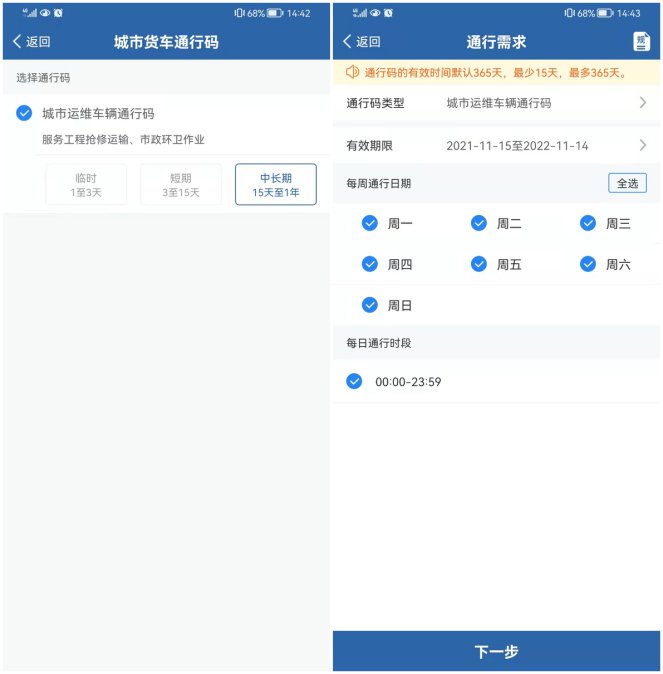Go back from the 城市货车通行码 screen
Screen dimensions: 663x674
pyautogui.click(x=31, y=42)
